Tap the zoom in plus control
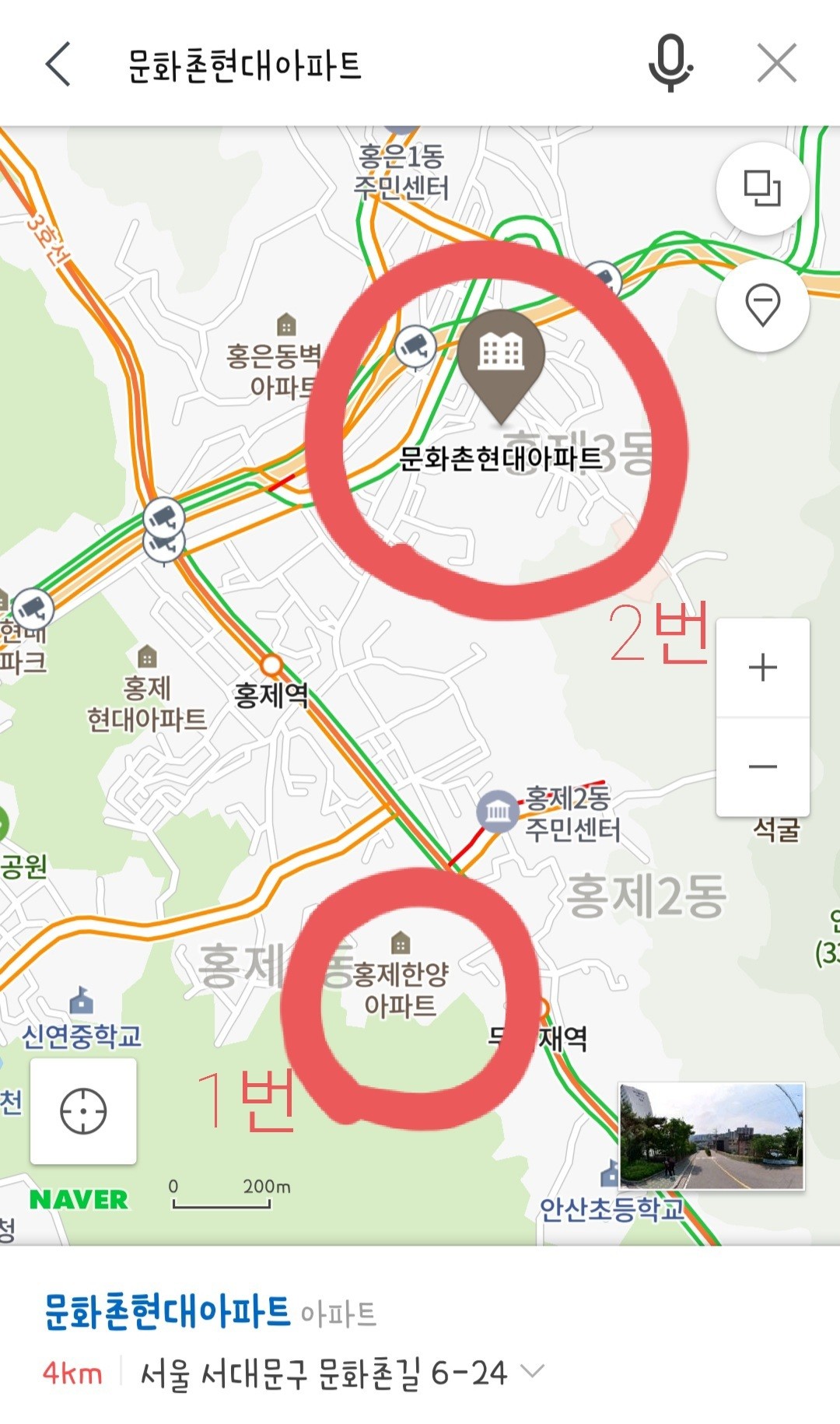The height and width of the screenshot is (1424, 840). (x=762, y=668)
